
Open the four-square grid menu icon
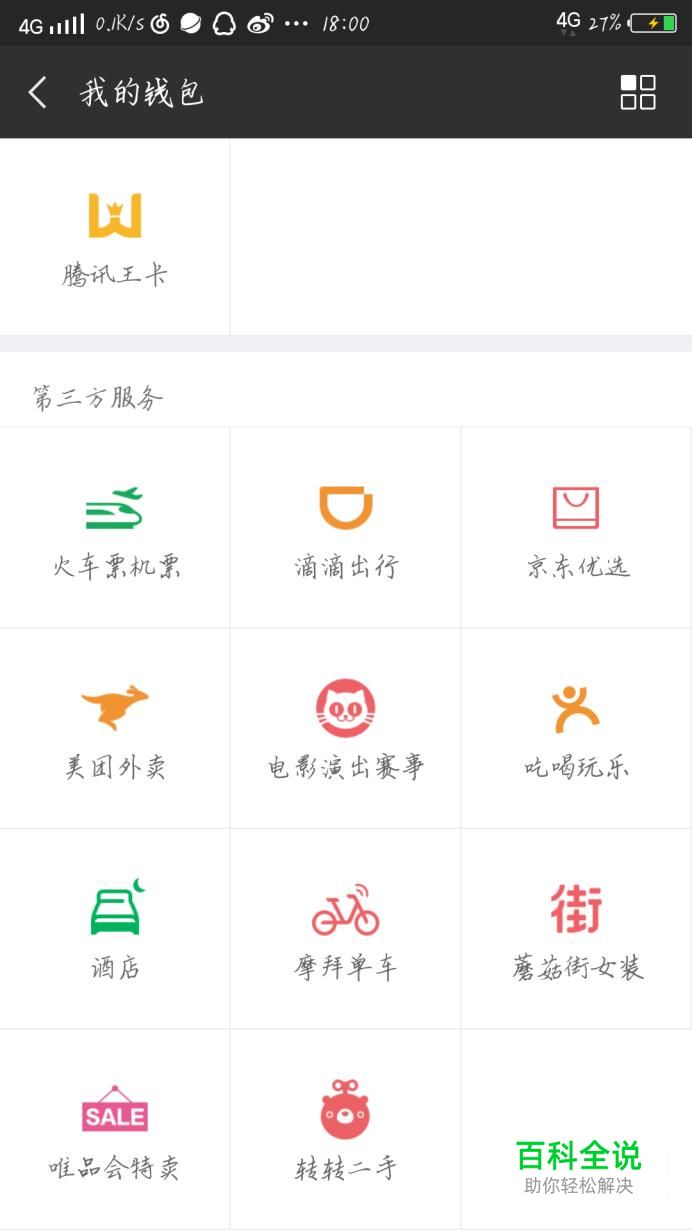click(x=638, y=92)
